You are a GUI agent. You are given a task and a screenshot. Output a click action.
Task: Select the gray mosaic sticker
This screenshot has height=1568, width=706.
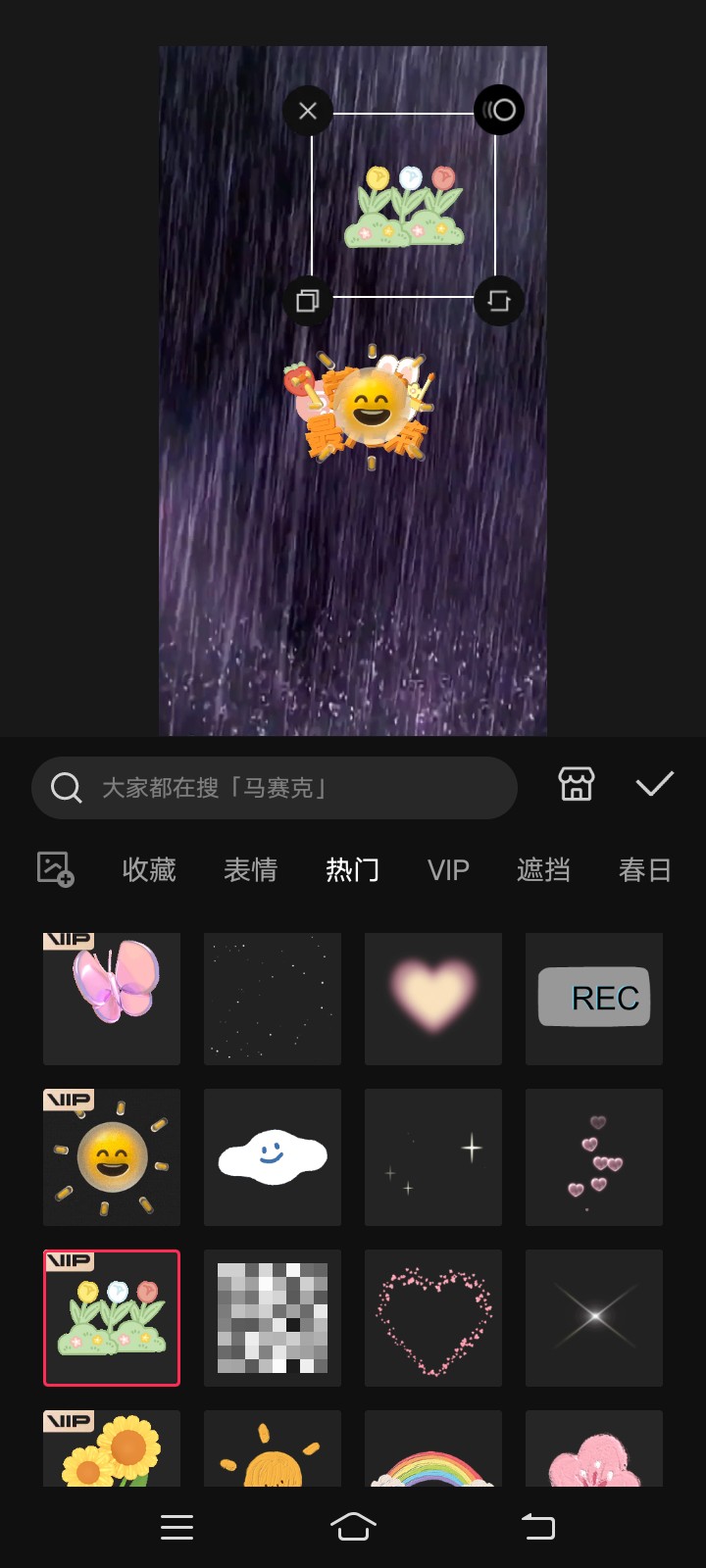pos(273,1318)
